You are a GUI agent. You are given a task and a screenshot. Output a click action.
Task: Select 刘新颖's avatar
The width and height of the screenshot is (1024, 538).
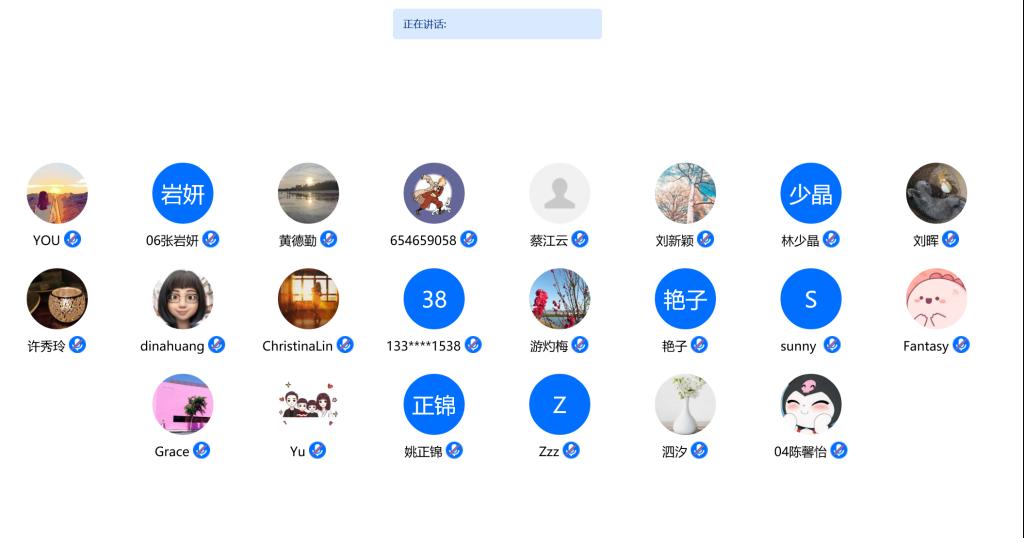(x=685, y=193)
